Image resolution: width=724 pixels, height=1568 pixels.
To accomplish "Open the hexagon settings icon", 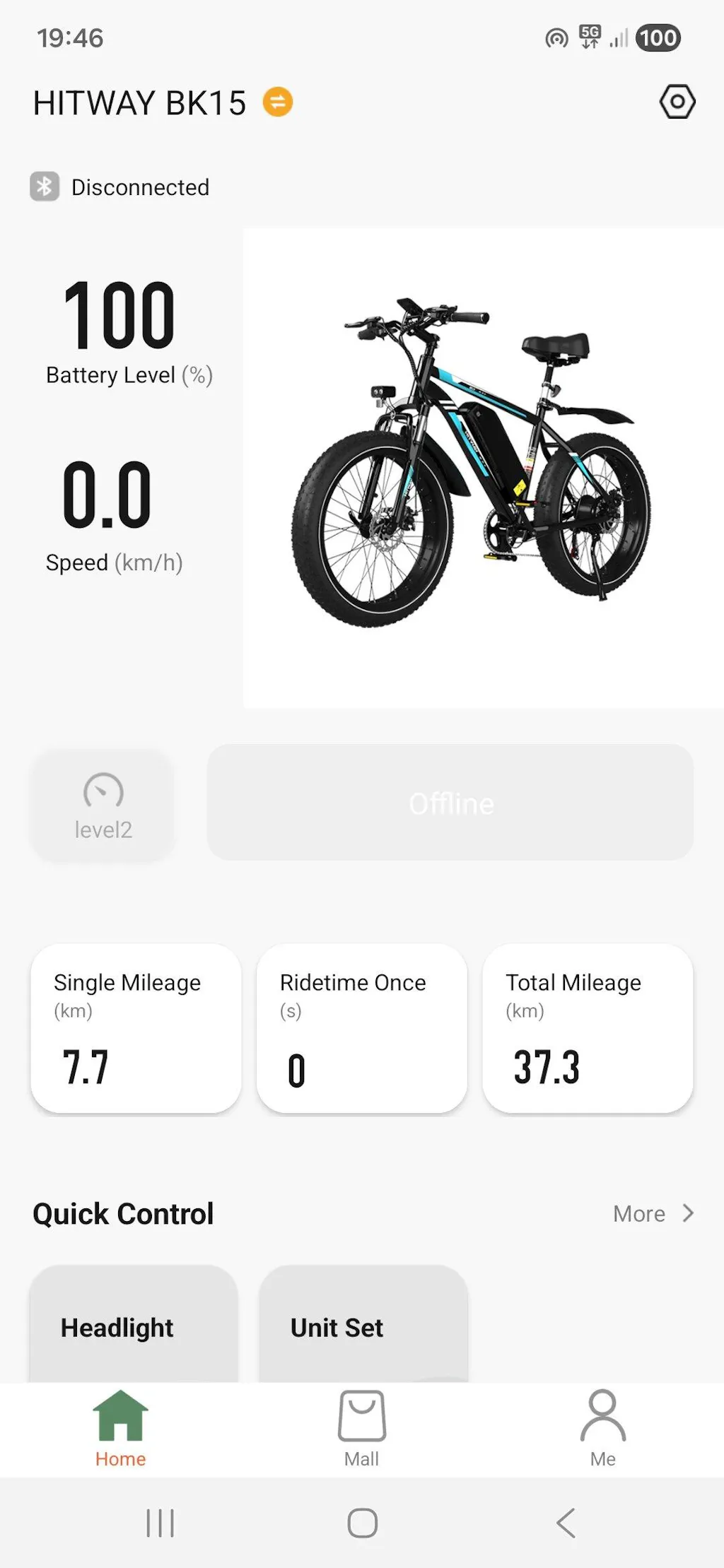I will tap(677, 102).
